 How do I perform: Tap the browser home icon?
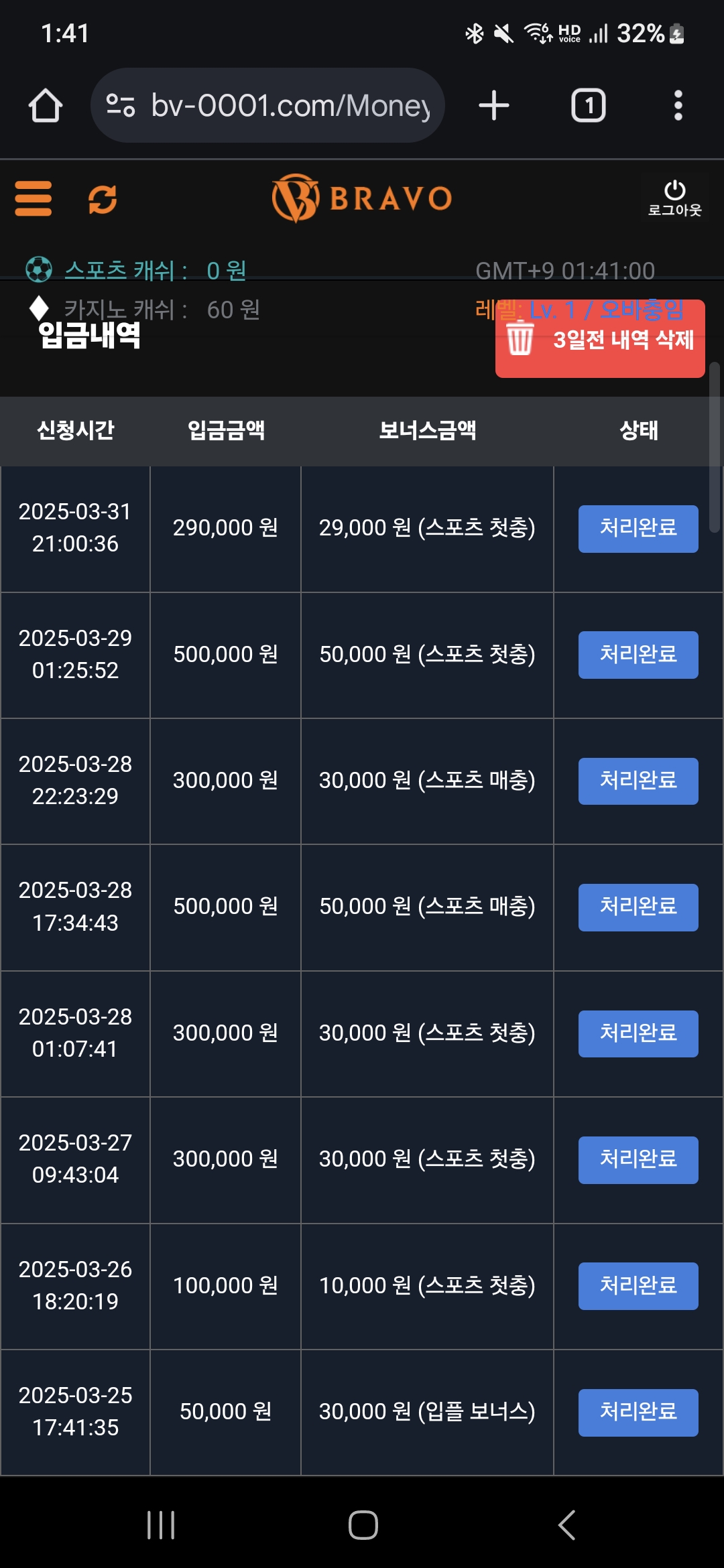click(x=46, y=105)
